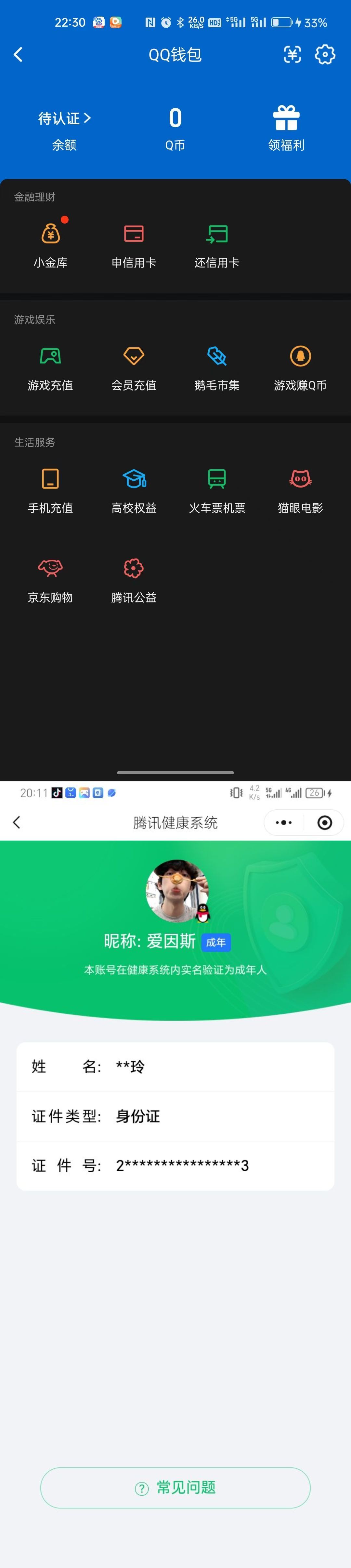Select 申信用卡 credit card application
The height and width of the screenshot is (1568, 351).
134,243
